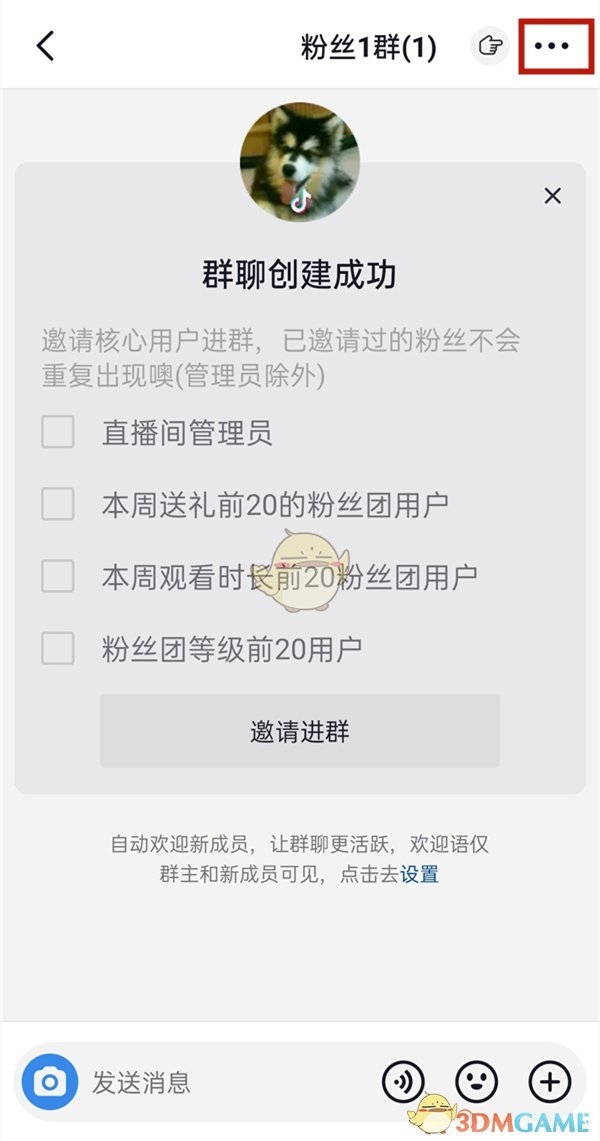Check the 直播间管理员 option
Viewport: 600px width, 1141px height.
[x=58, y=433]
